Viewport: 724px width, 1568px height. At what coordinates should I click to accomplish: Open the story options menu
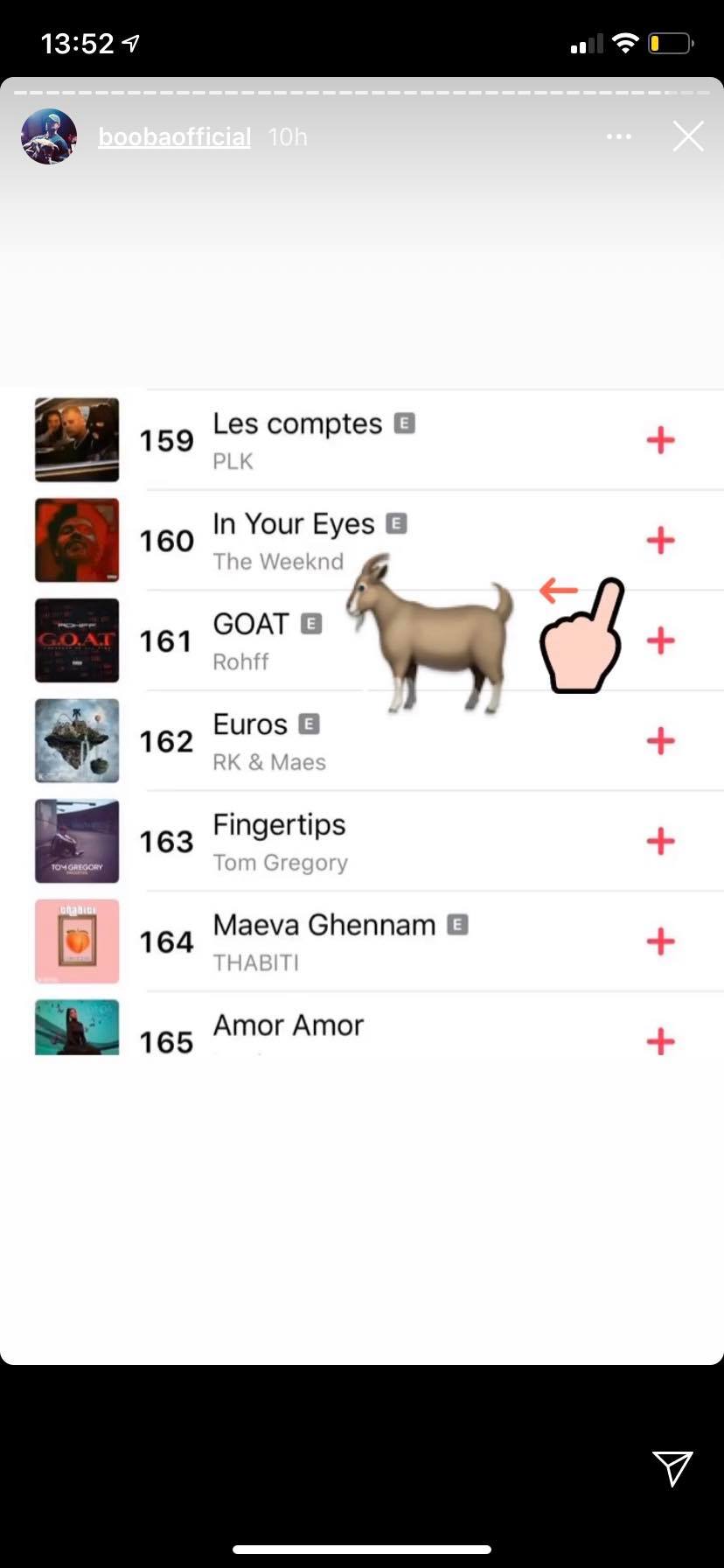click(x=619, y=136)
